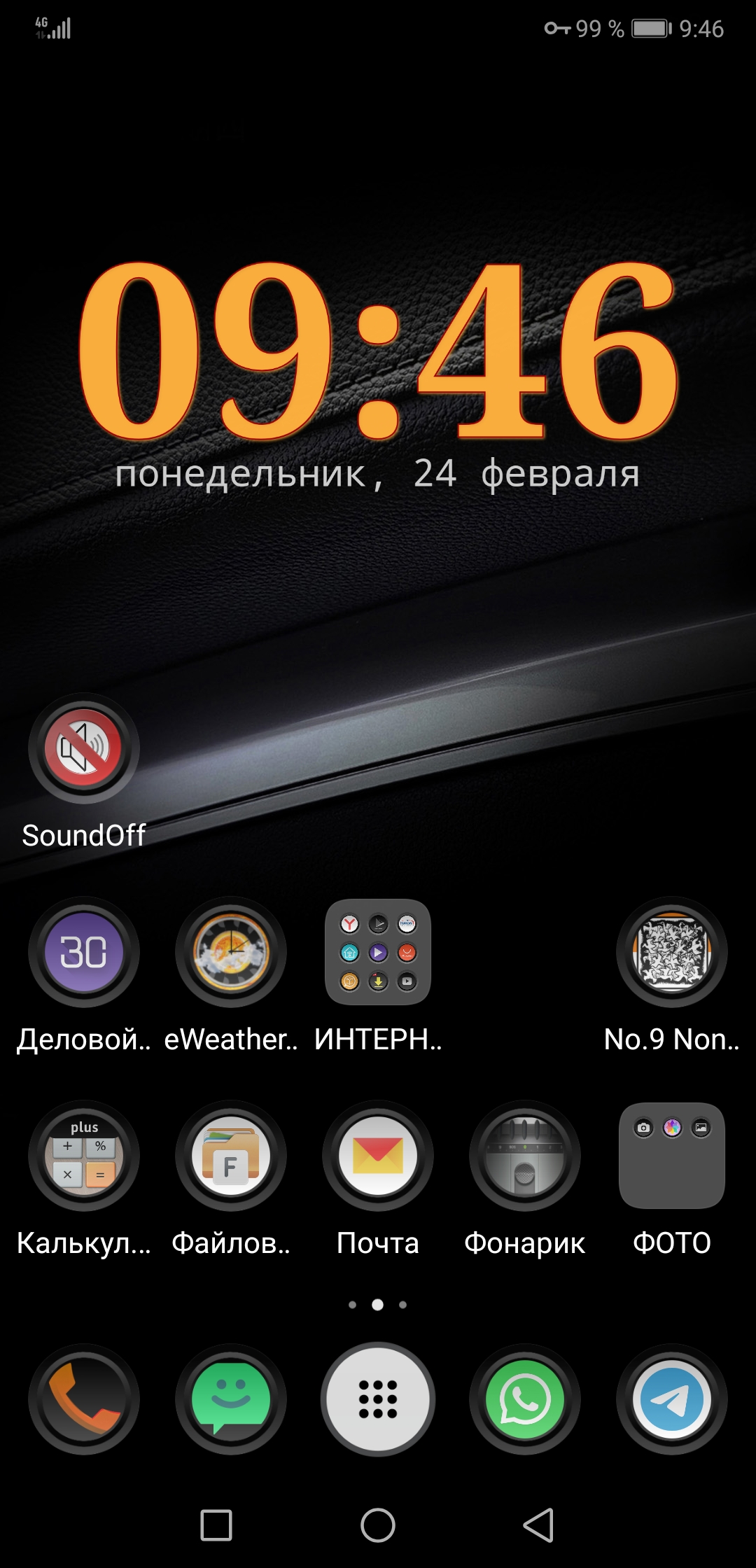The width and height of the screenshot is (756, 1568).
Task: Open the Калькулятор plus app
Action: [84, 1156]
